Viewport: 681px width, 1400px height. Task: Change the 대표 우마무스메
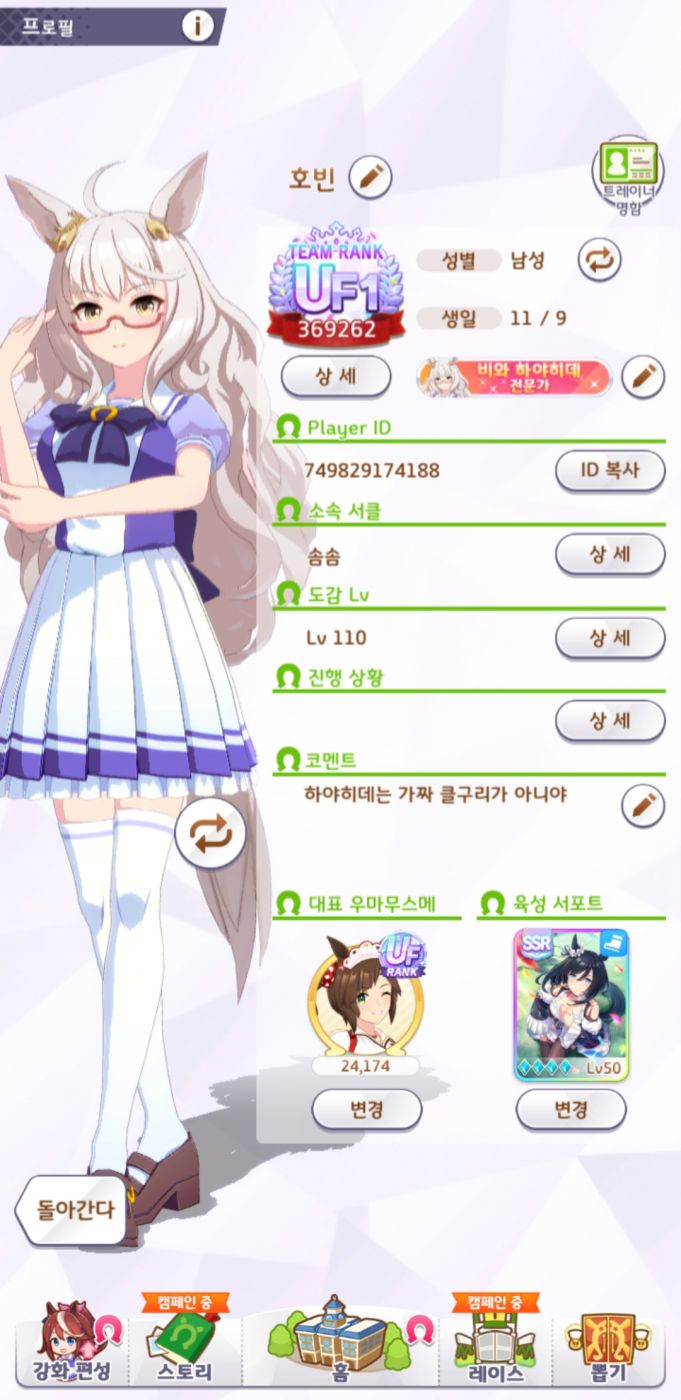coord(366,1109)
